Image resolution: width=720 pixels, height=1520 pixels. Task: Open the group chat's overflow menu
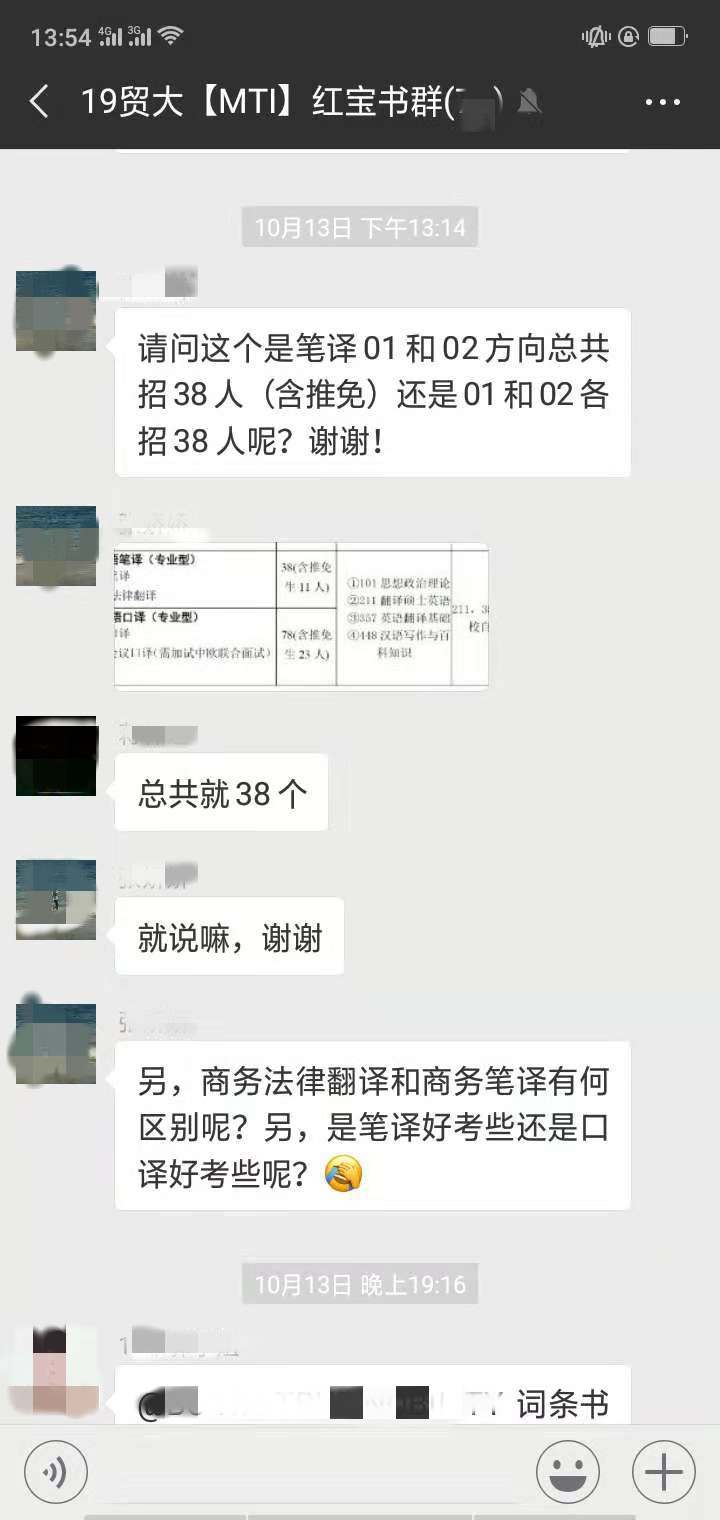[663, 102]
